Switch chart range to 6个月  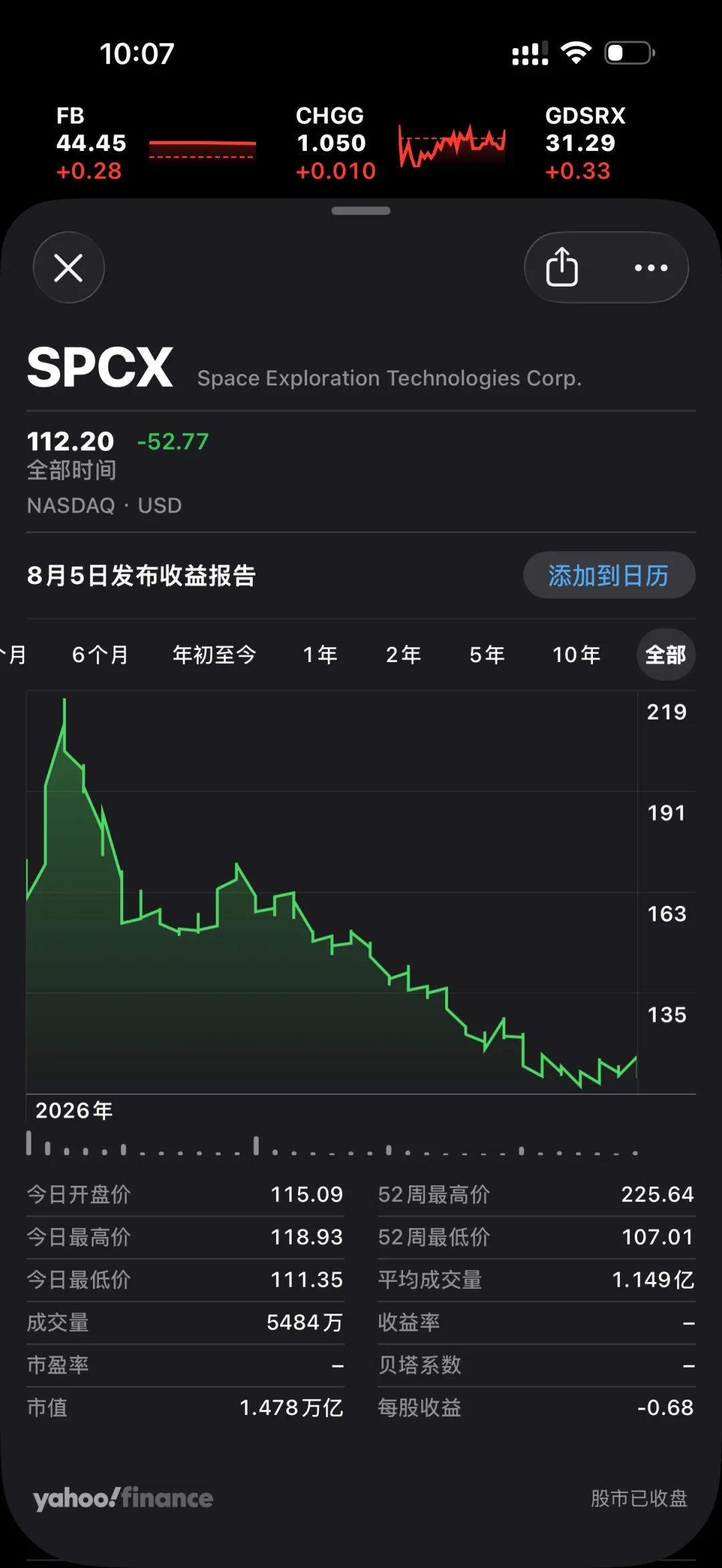click(x=100, y=655)
